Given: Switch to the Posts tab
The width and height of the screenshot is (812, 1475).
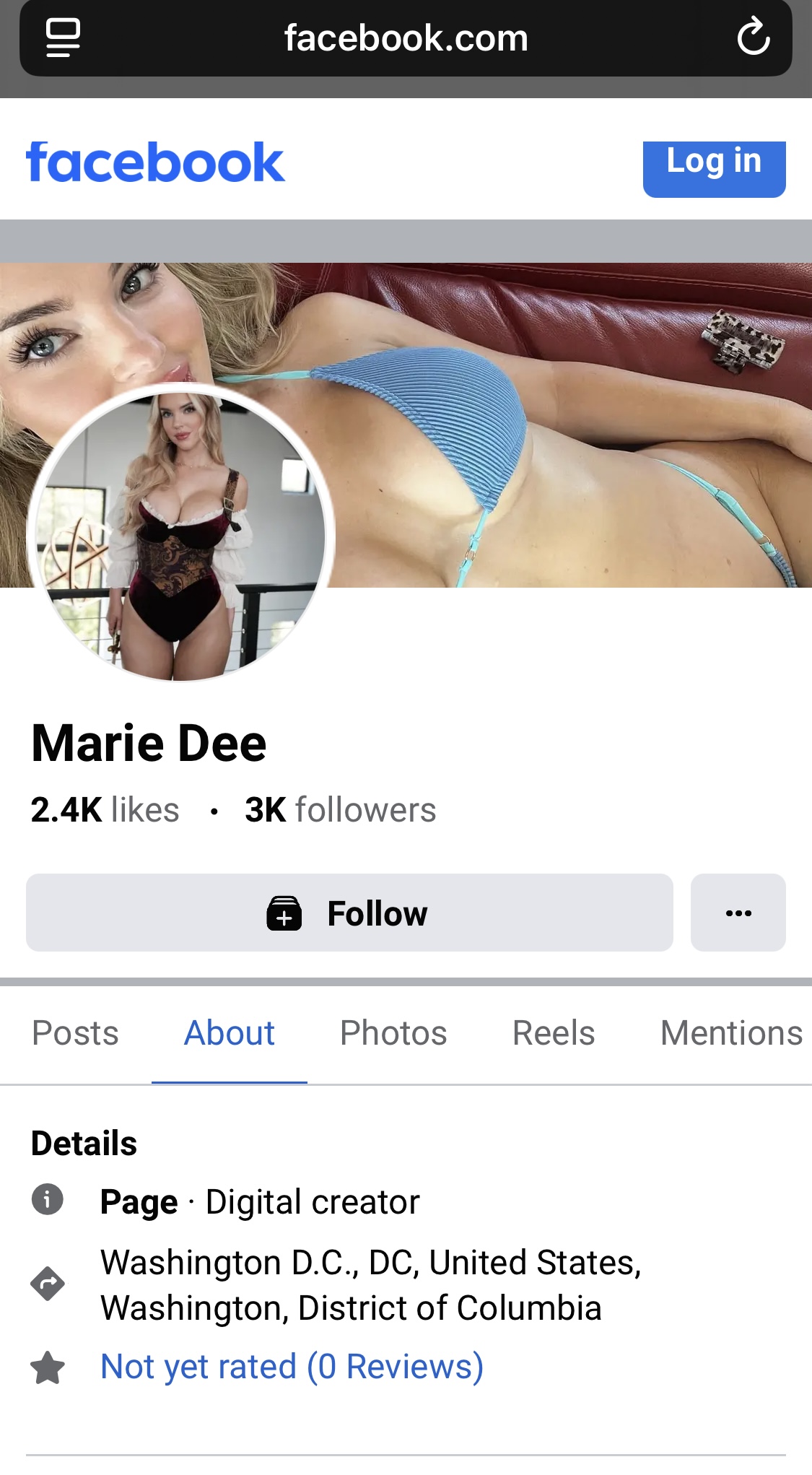Looking at the screenshot, I should pos(75,1032).
